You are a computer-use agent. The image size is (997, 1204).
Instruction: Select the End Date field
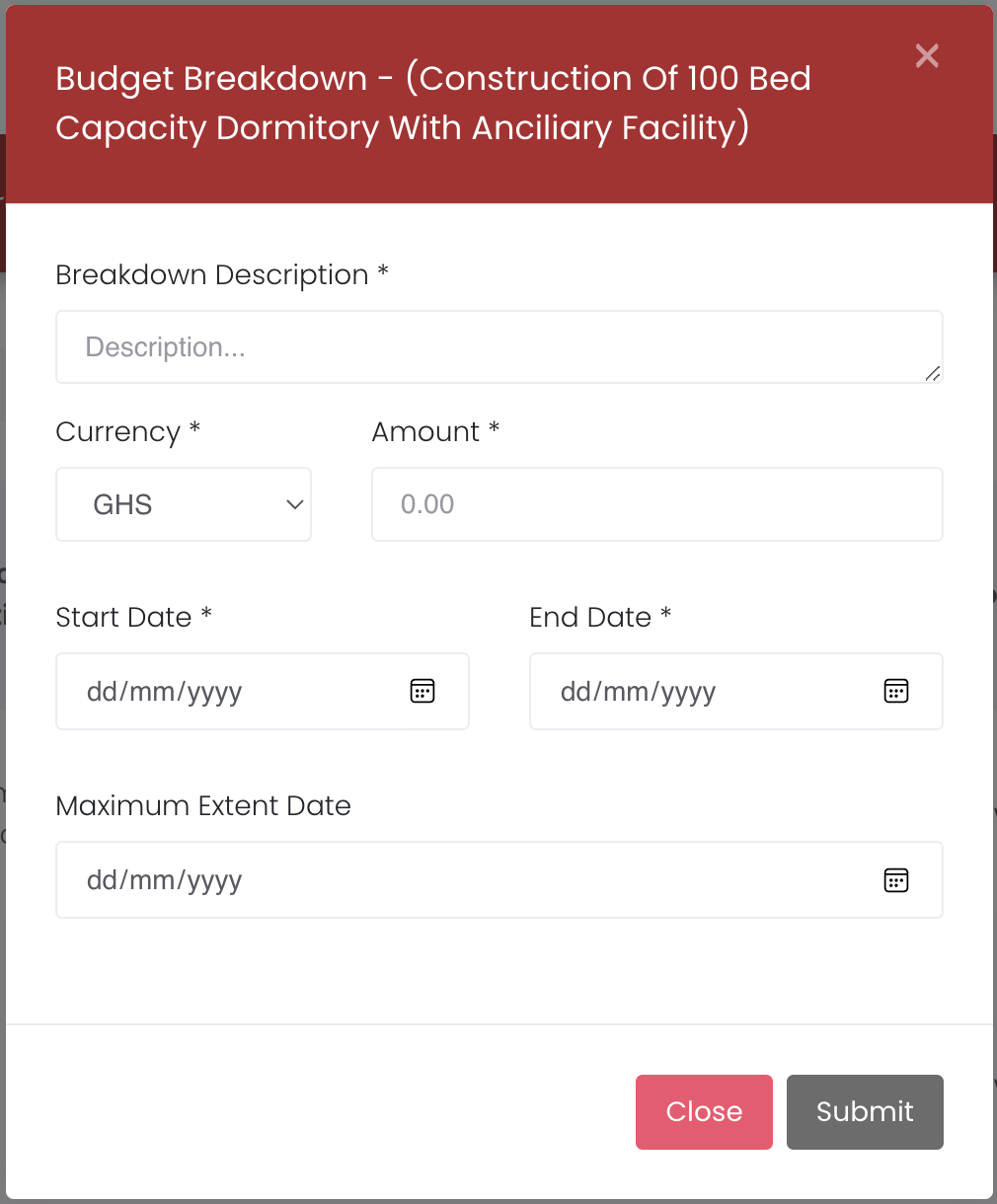click(x=711, y=692)
